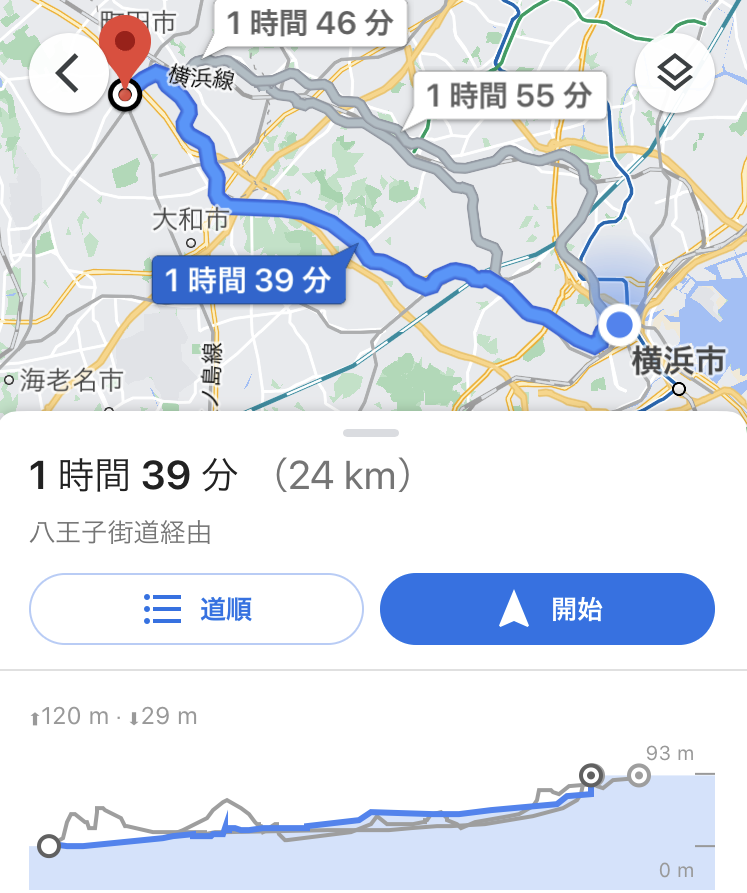Start navigation with the 開始 button
Image resolution: width=747 pixels, height=893 pixels.
tap(547, 609)
